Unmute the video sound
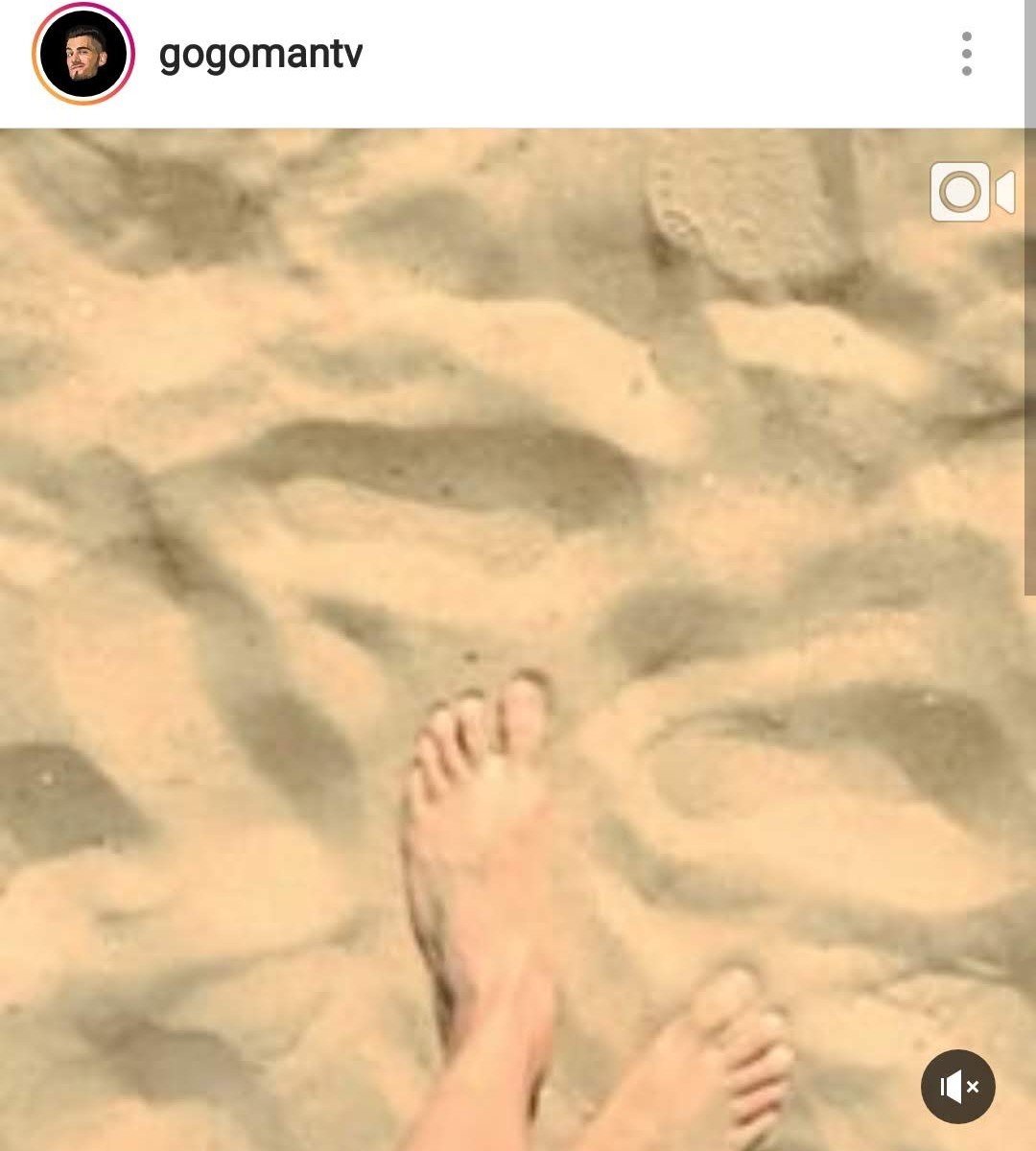This screenshot has height=1151, width=1036. click(x=957, y=1087)
